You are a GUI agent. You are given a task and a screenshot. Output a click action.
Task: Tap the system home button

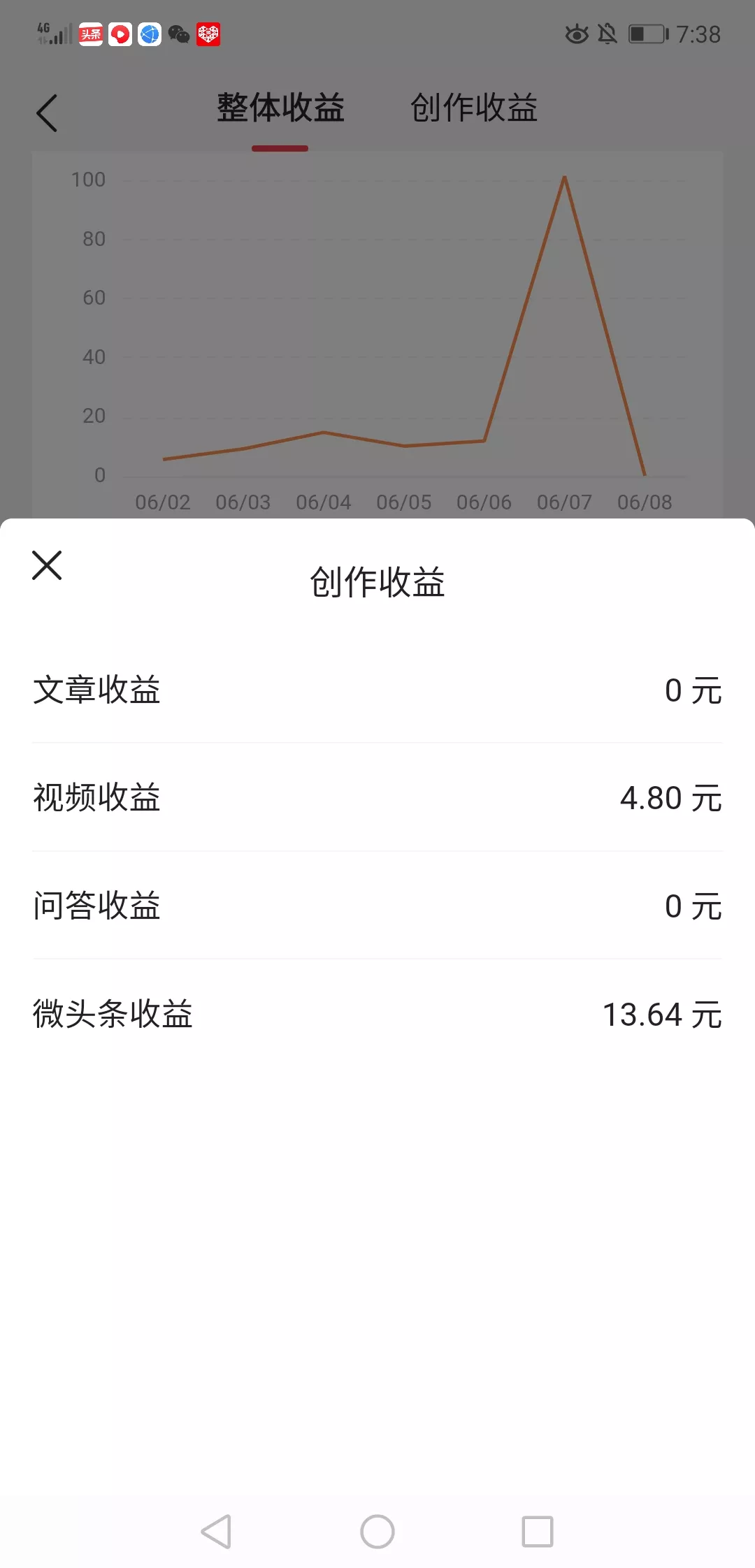click(x=377, y=1532)
